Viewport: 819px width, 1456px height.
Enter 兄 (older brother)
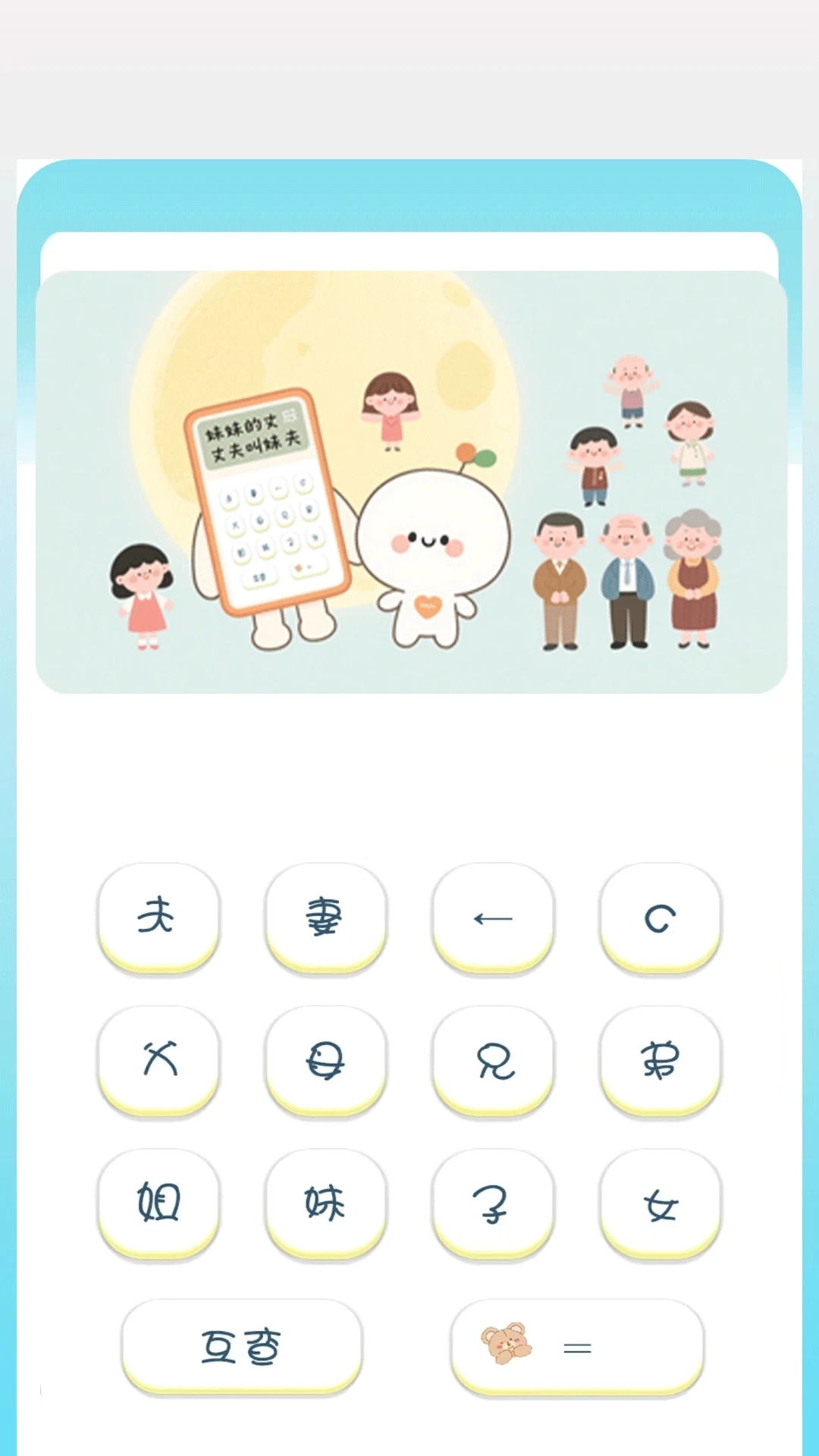pyautogui.click(x=493, y=1059)
